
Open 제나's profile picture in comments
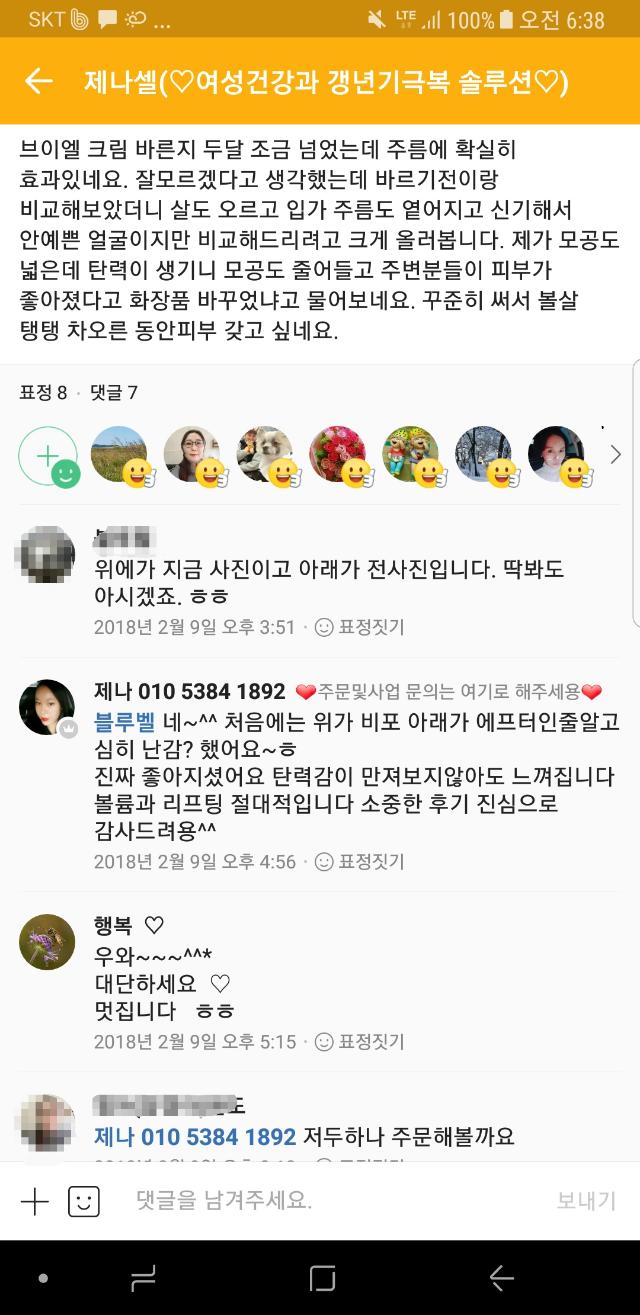click(x=47, y=707)
